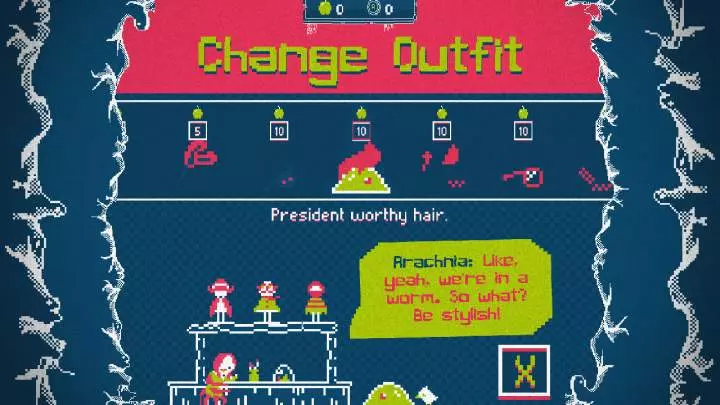This screenshot has width=720, height=405.
Task: Close the Change Outfit screen with X
Action: pyautogui.click(x=522, y=371)
